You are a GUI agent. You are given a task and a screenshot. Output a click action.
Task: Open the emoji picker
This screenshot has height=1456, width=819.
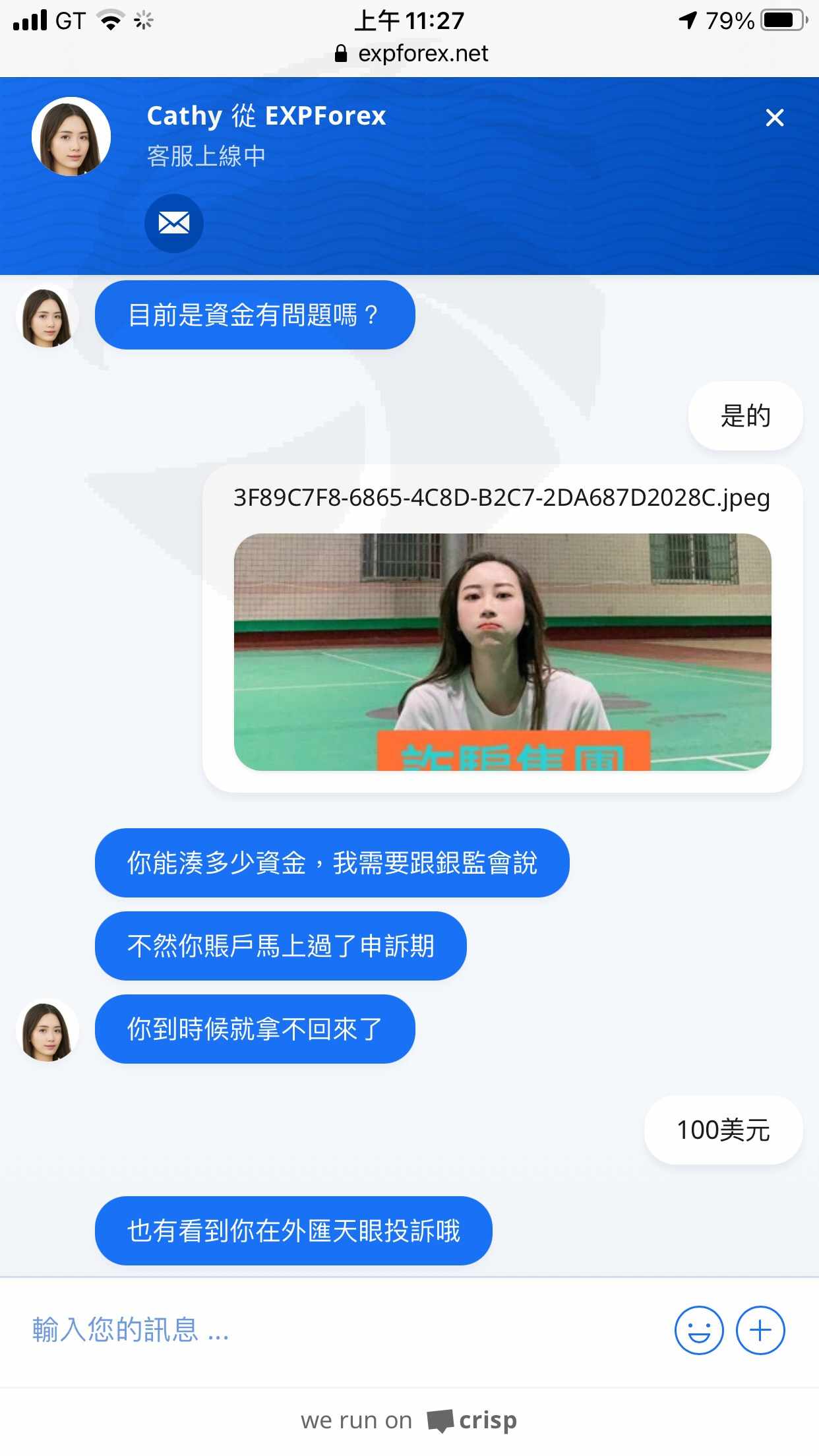[699, 1330]
